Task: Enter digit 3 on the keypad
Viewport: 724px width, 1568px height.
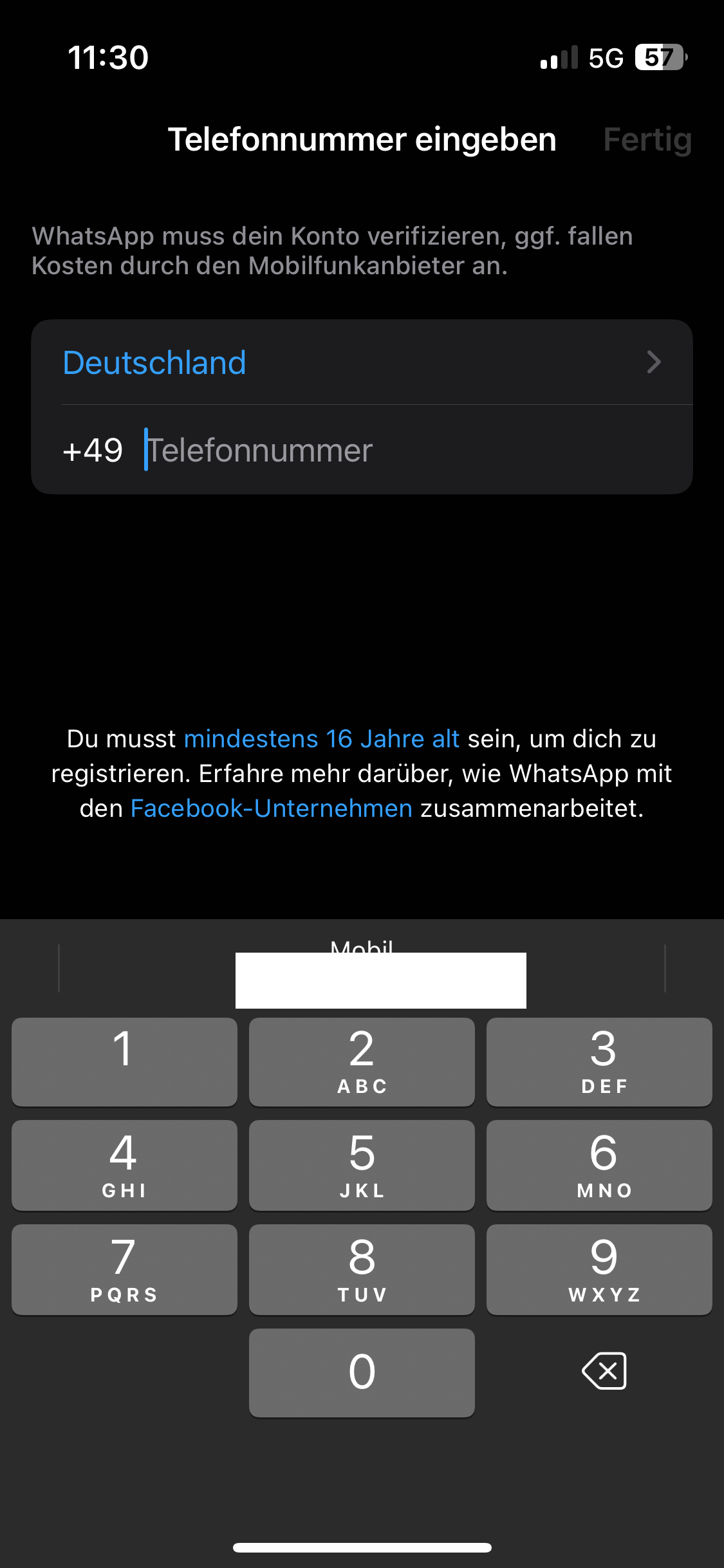Action: 599,1062
